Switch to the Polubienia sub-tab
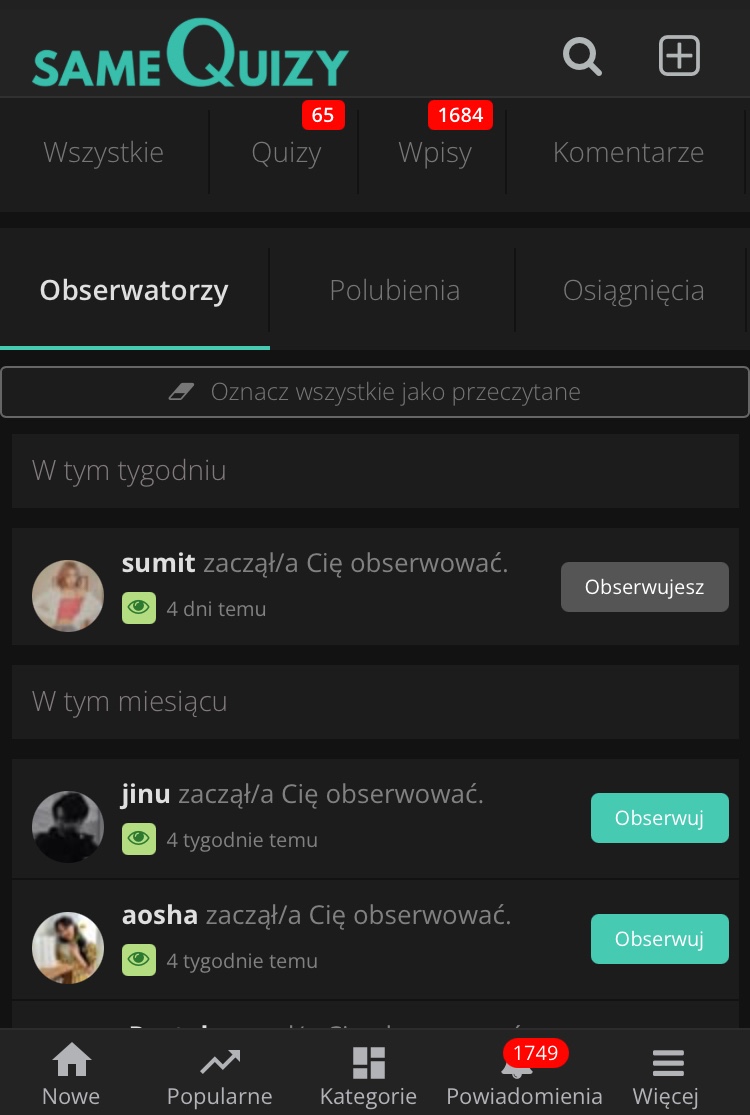 (x=395, y=290)
